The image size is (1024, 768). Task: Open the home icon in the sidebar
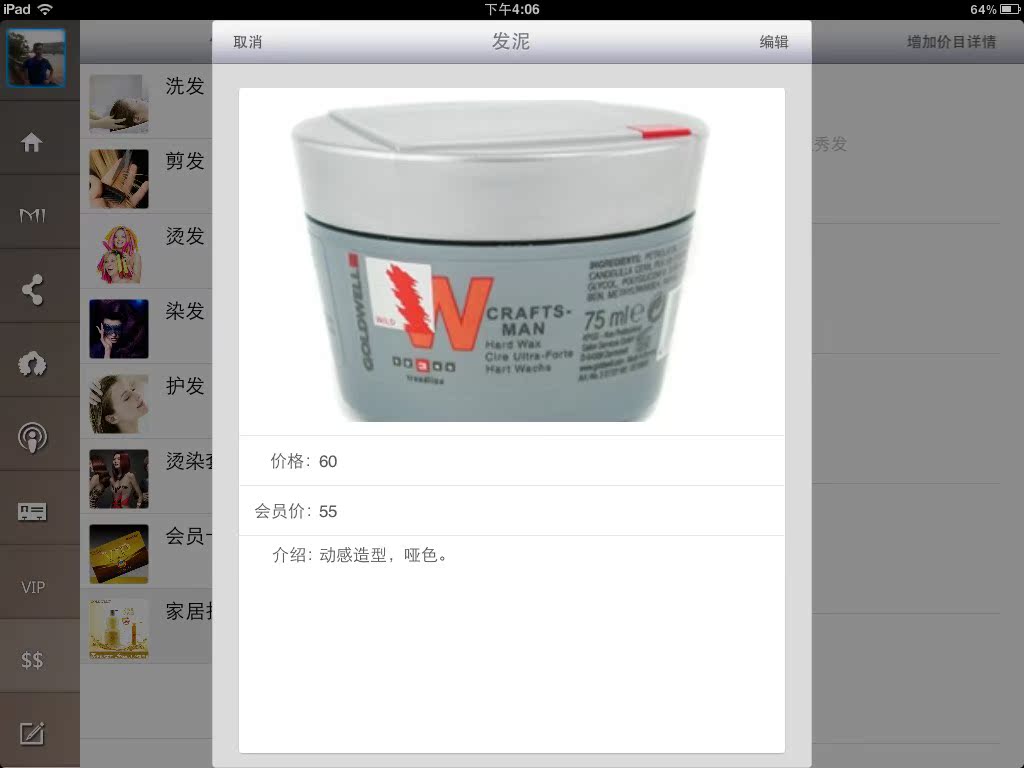[33, 142]
